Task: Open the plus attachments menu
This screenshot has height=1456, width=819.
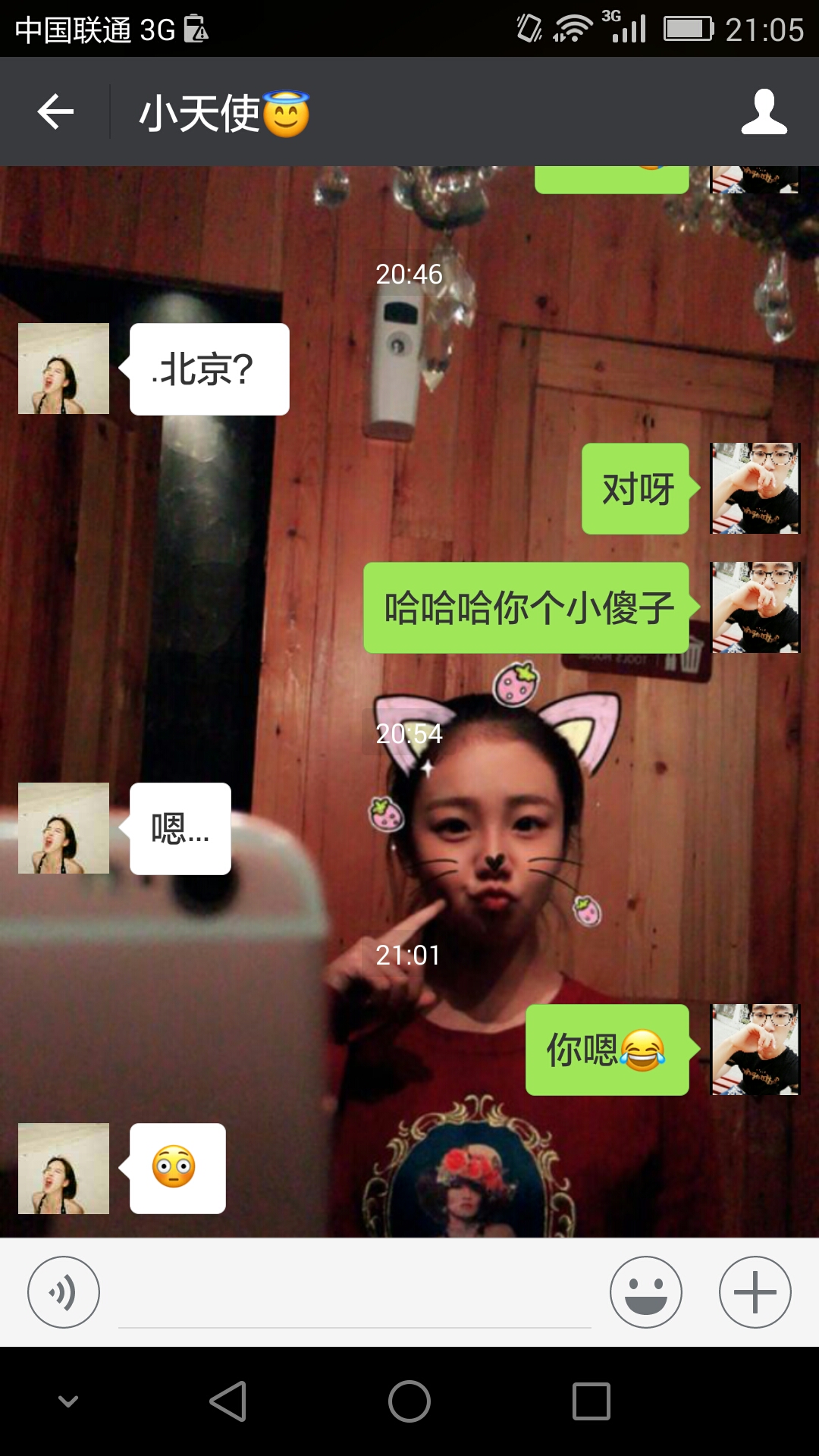Action: tap(755, 1291)
